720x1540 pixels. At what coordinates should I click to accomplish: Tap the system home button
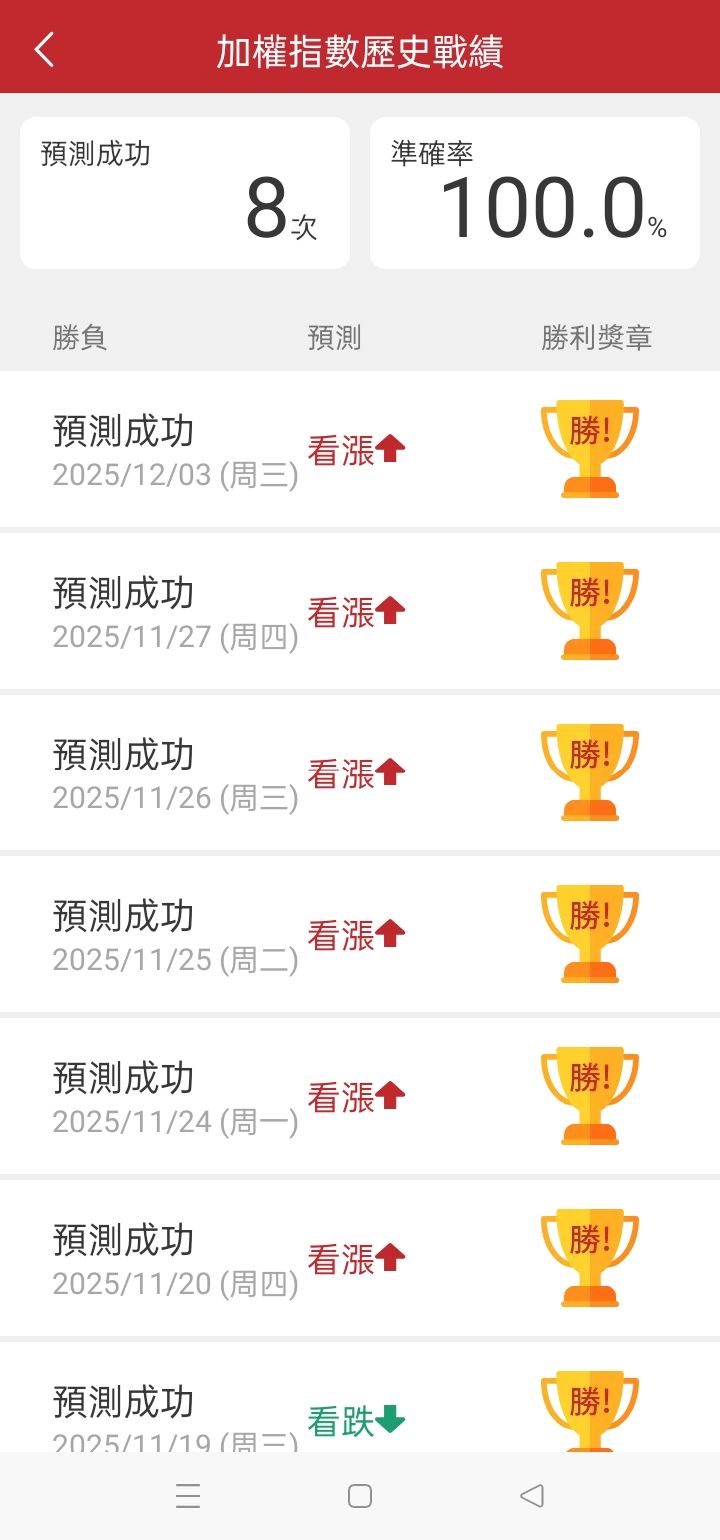(360, 1496)
